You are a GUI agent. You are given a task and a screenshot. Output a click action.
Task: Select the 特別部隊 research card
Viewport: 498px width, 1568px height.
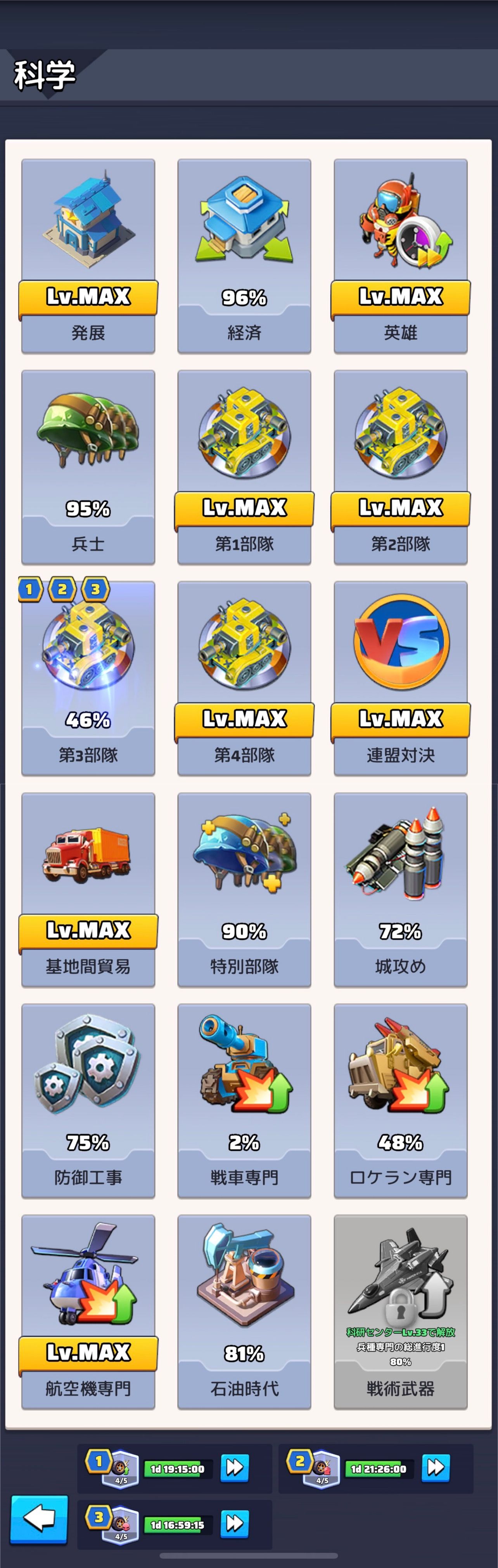coord(244,889)
